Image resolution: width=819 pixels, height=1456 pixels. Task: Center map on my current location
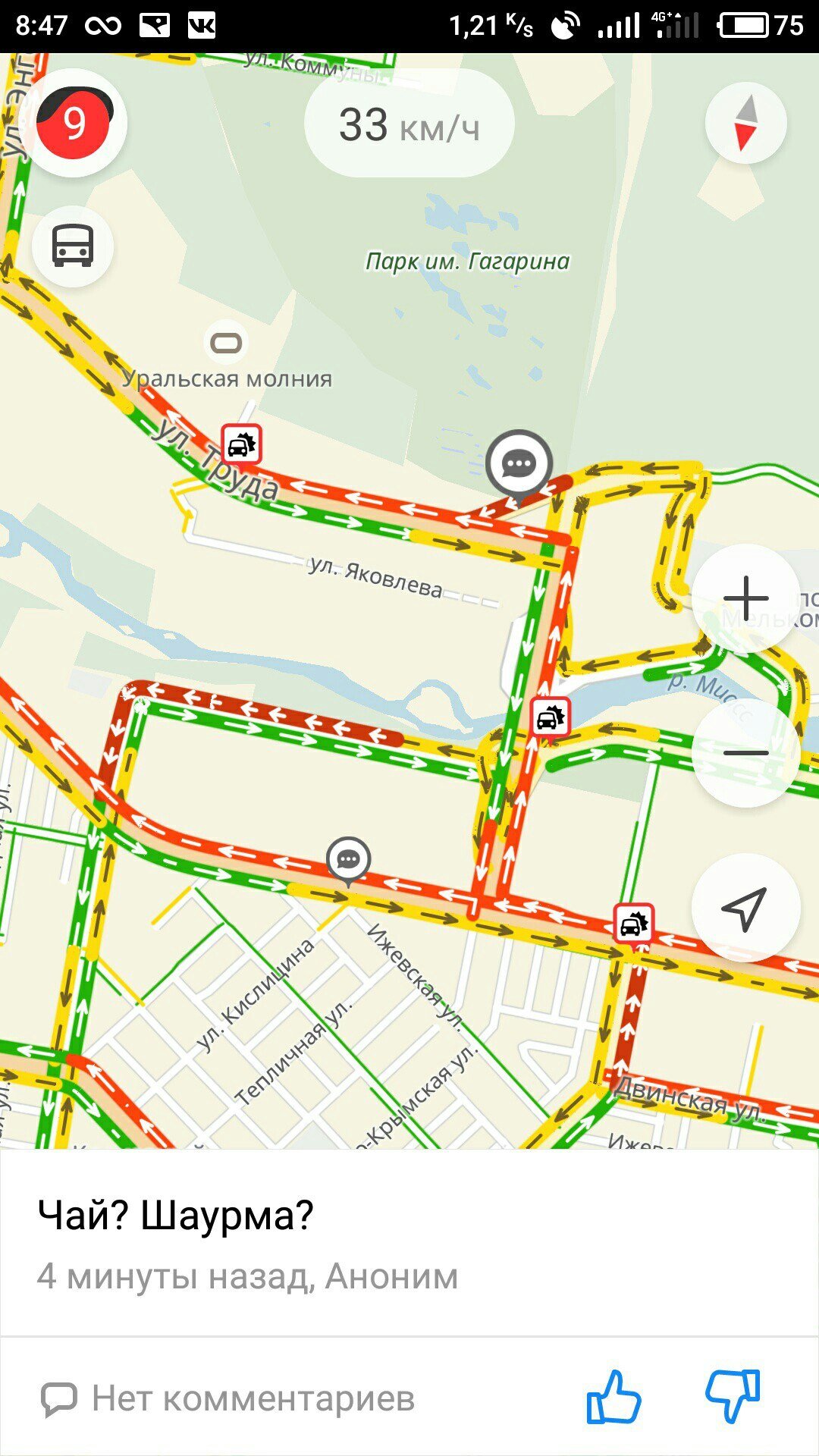[745, 907]
